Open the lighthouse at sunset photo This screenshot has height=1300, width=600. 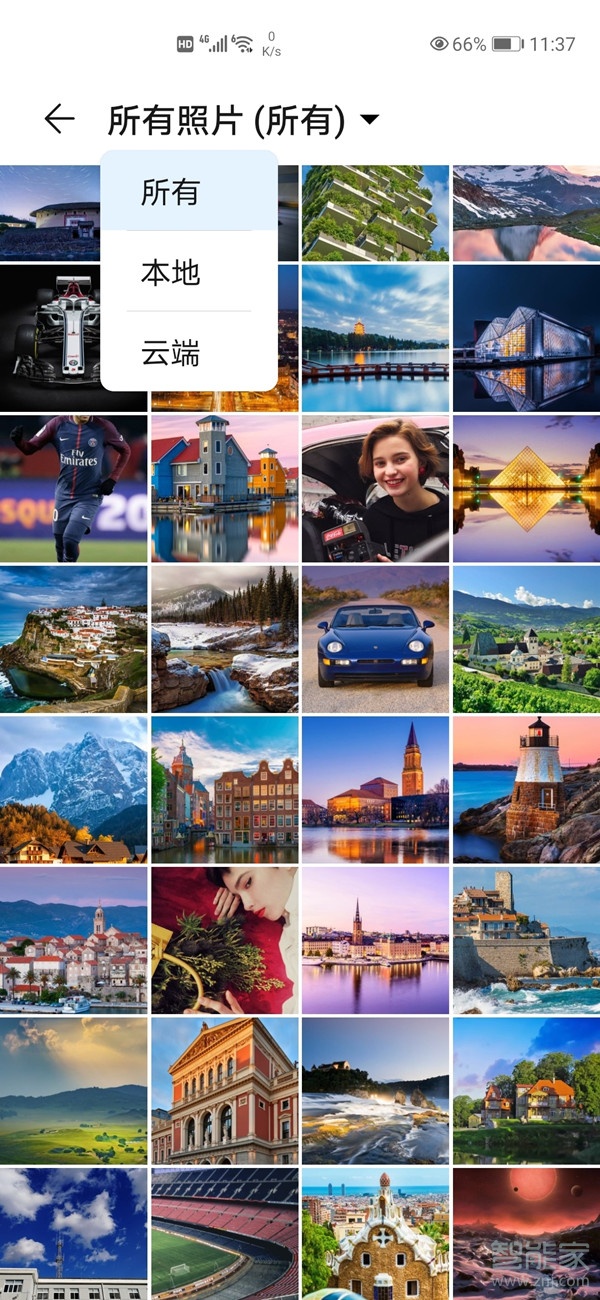coord(526,790)
